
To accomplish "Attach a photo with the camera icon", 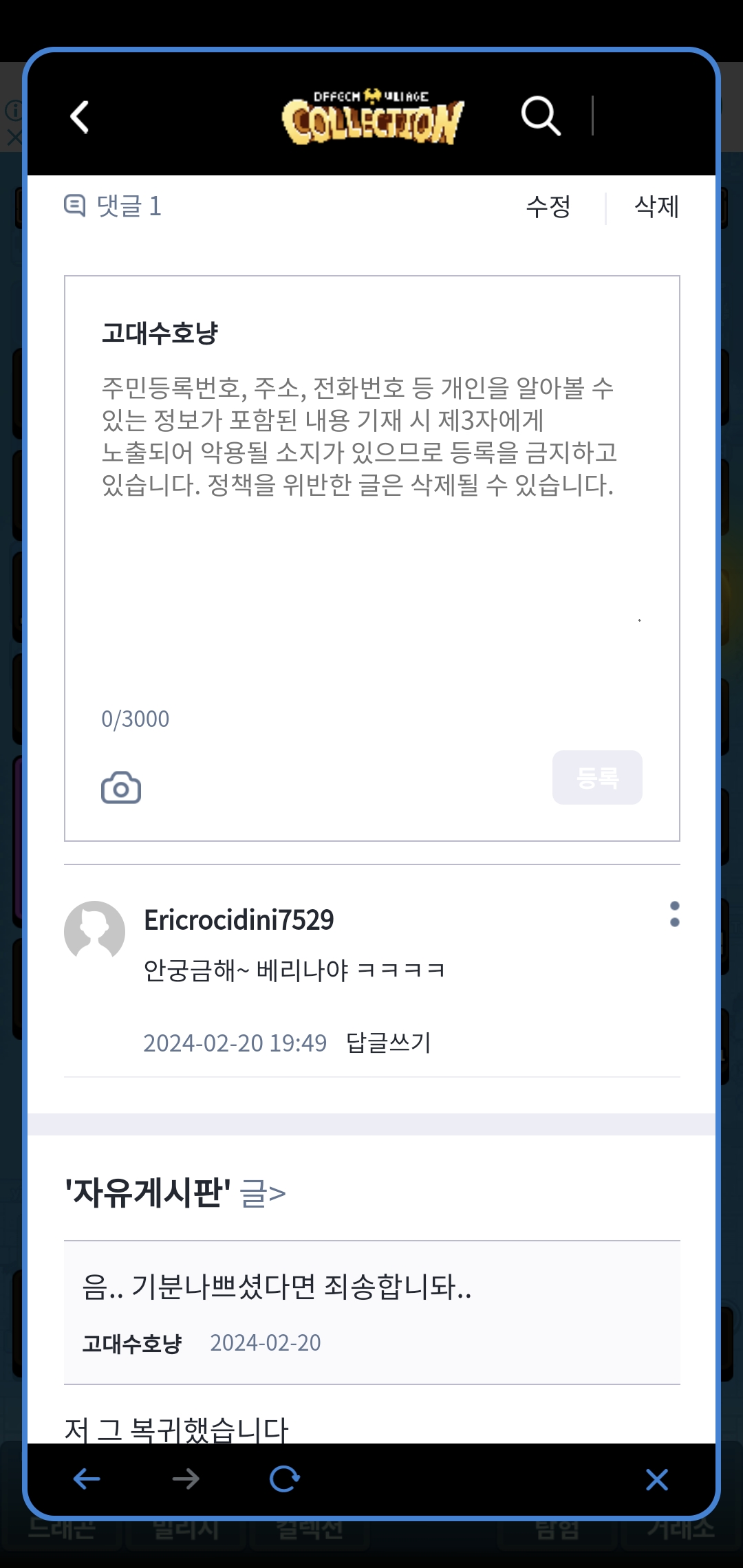I will 121,787.
